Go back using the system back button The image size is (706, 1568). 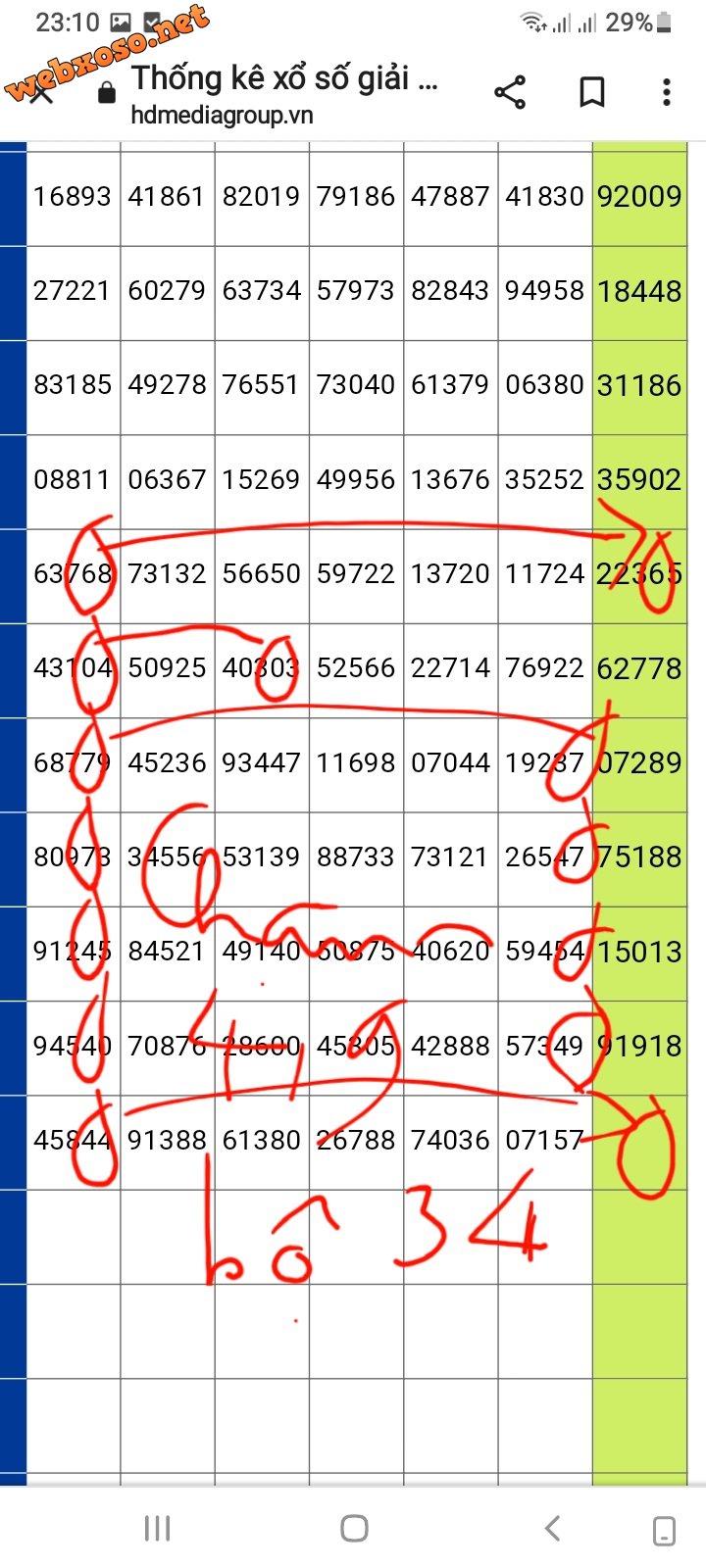[x=552, y=1528]
